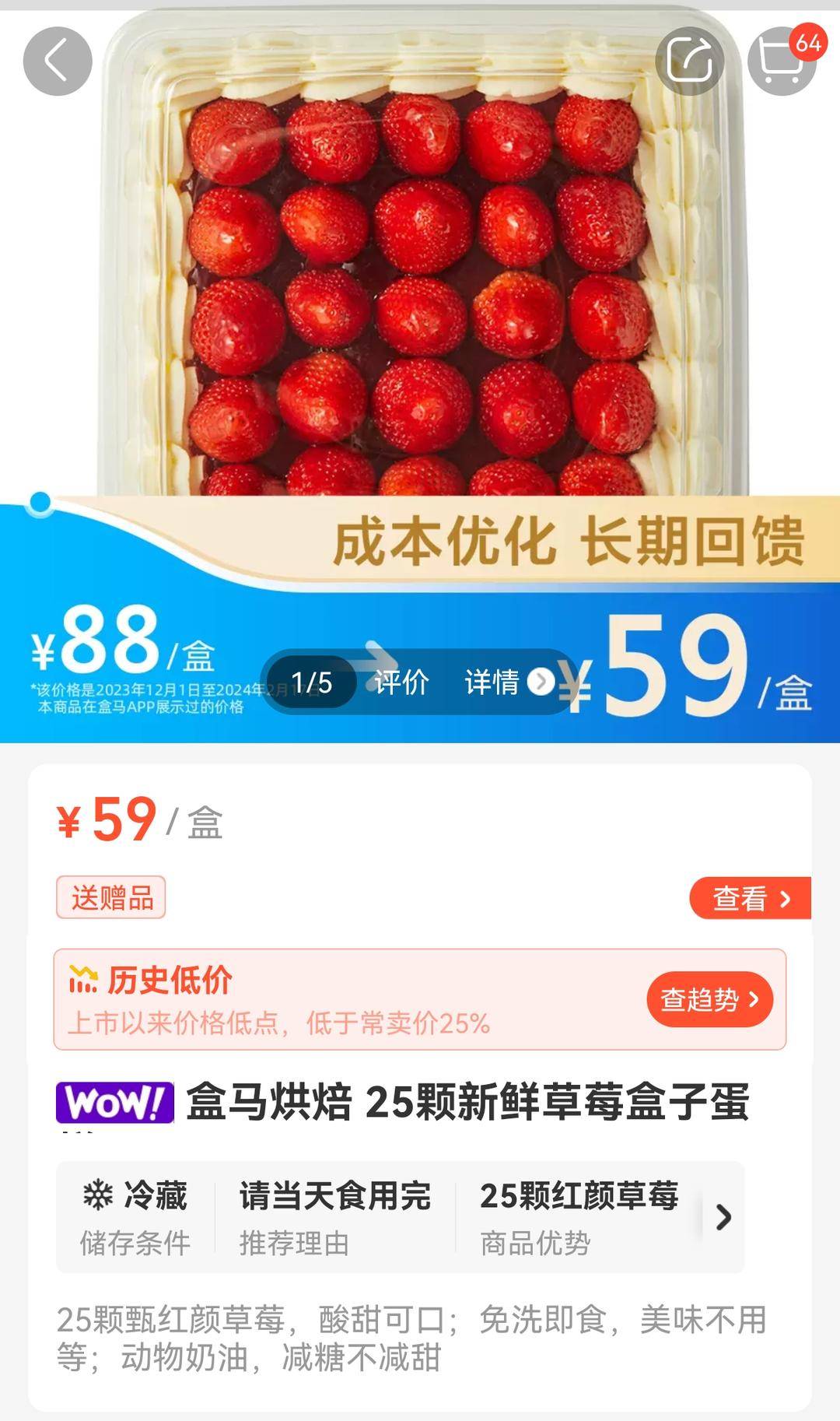Image resolution: width=840 pixels, height=1421 pixels.
Task: Open the shopping cart with 64 items
Action: point(782,61)
